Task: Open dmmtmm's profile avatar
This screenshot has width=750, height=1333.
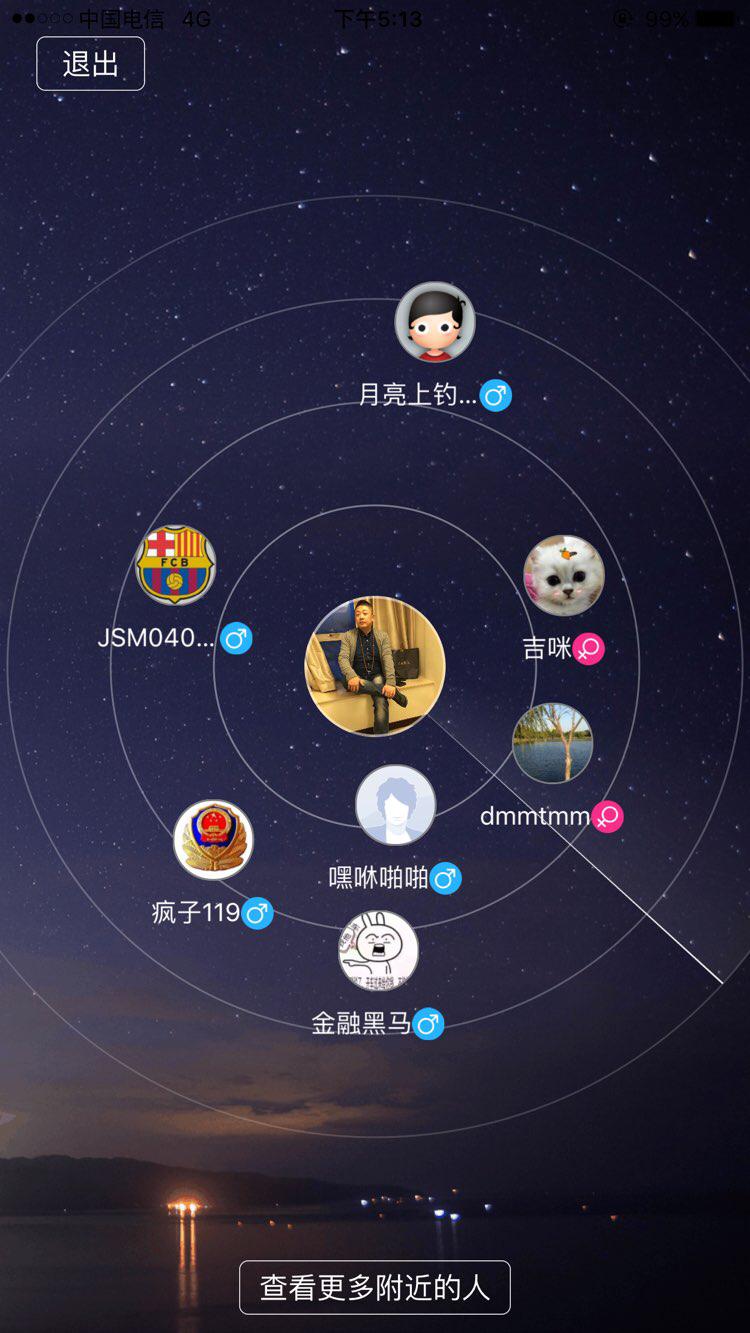Action: pyautogui.click(x=553, y=743)
